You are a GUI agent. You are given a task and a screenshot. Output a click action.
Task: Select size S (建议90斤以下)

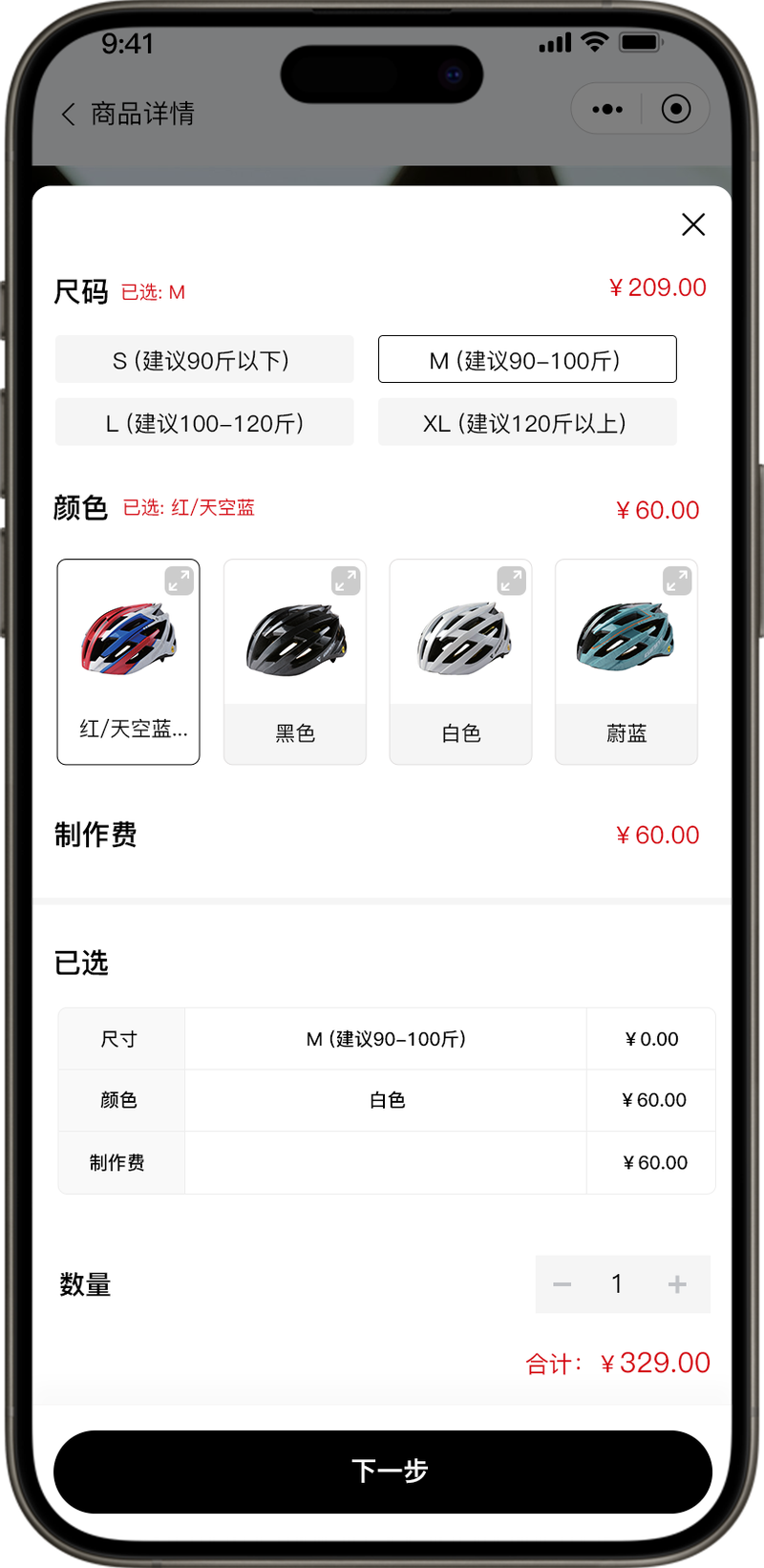tap(204, 360)
